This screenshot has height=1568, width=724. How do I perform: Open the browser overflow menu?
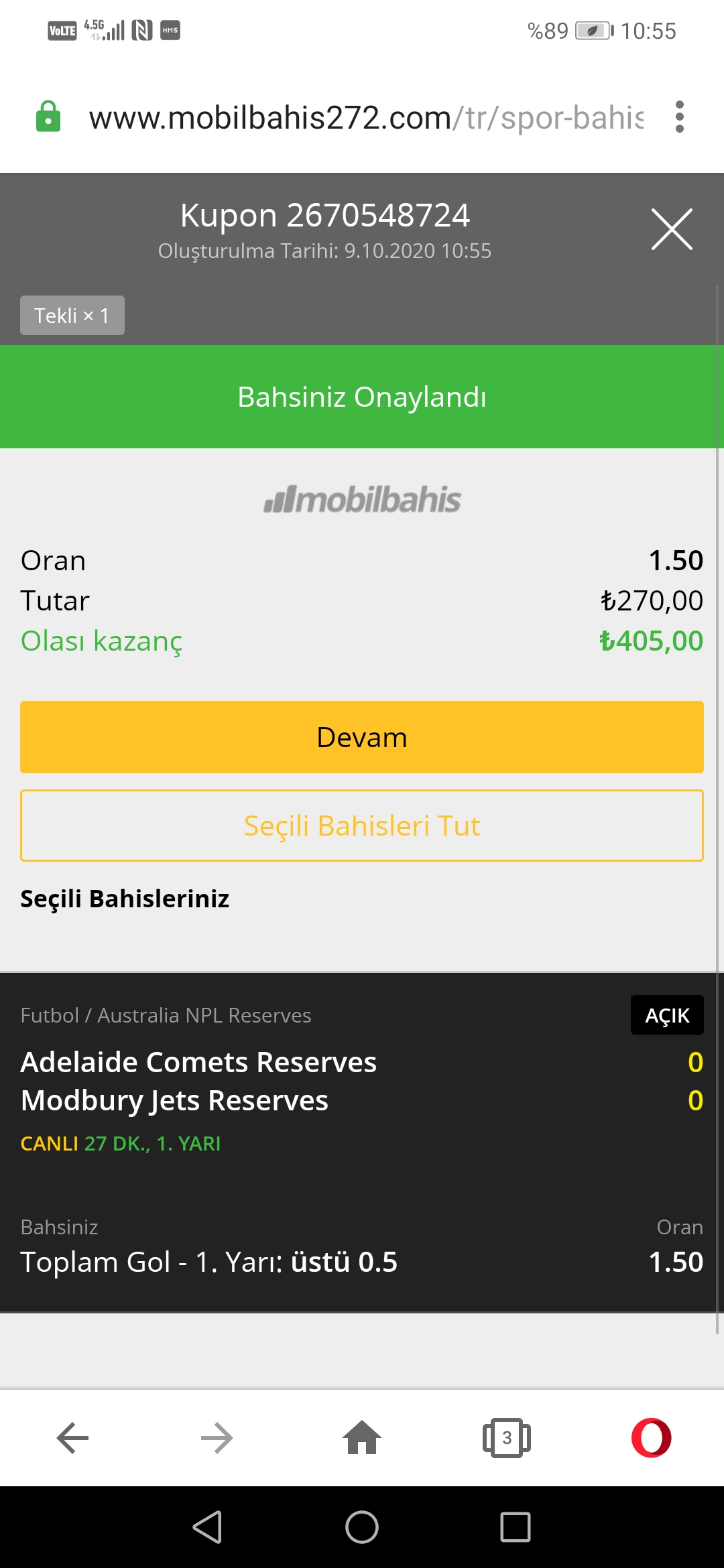tap(680, 117)
